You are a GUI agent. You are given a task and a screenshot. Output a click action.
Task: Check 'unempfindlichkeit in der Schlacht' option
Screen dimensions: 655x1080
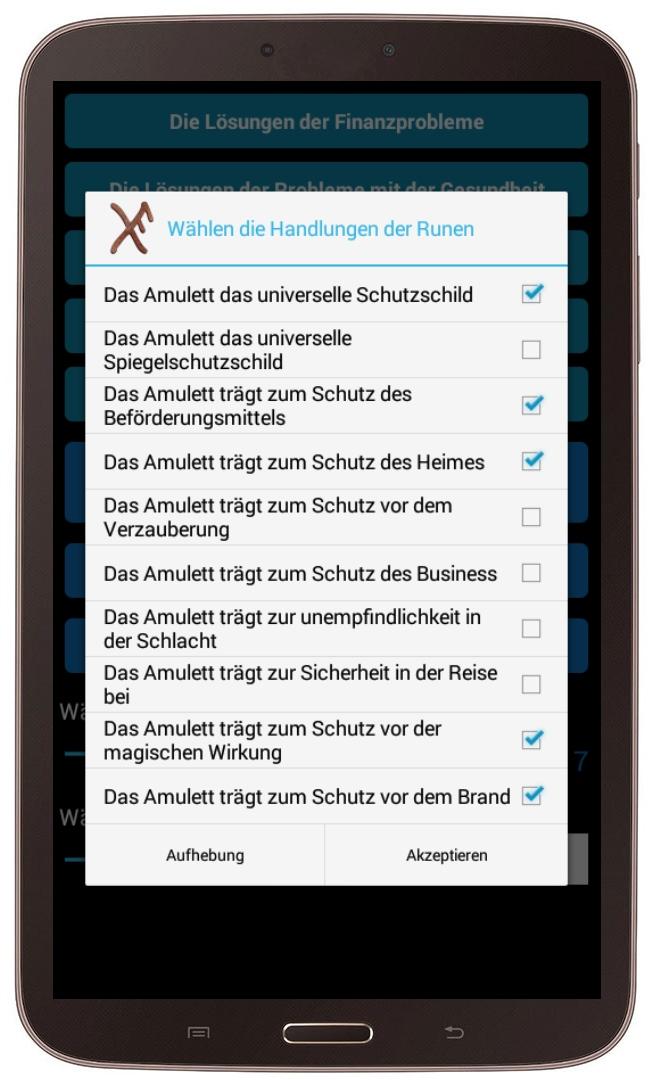pyautogui.click(x=532, y=628)
